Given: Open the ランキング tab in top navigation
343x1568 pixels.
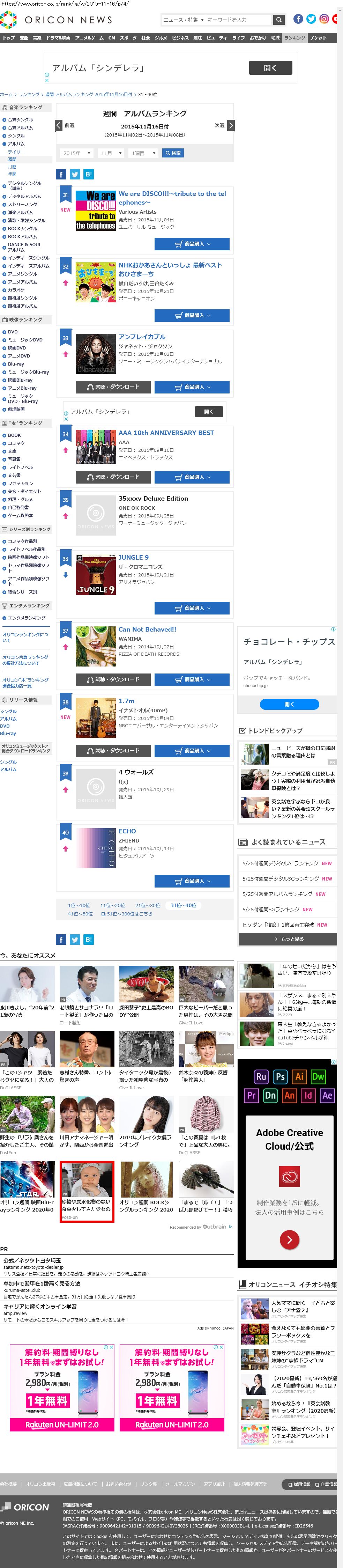Looking at the screenshot, I should pos(295,38).
